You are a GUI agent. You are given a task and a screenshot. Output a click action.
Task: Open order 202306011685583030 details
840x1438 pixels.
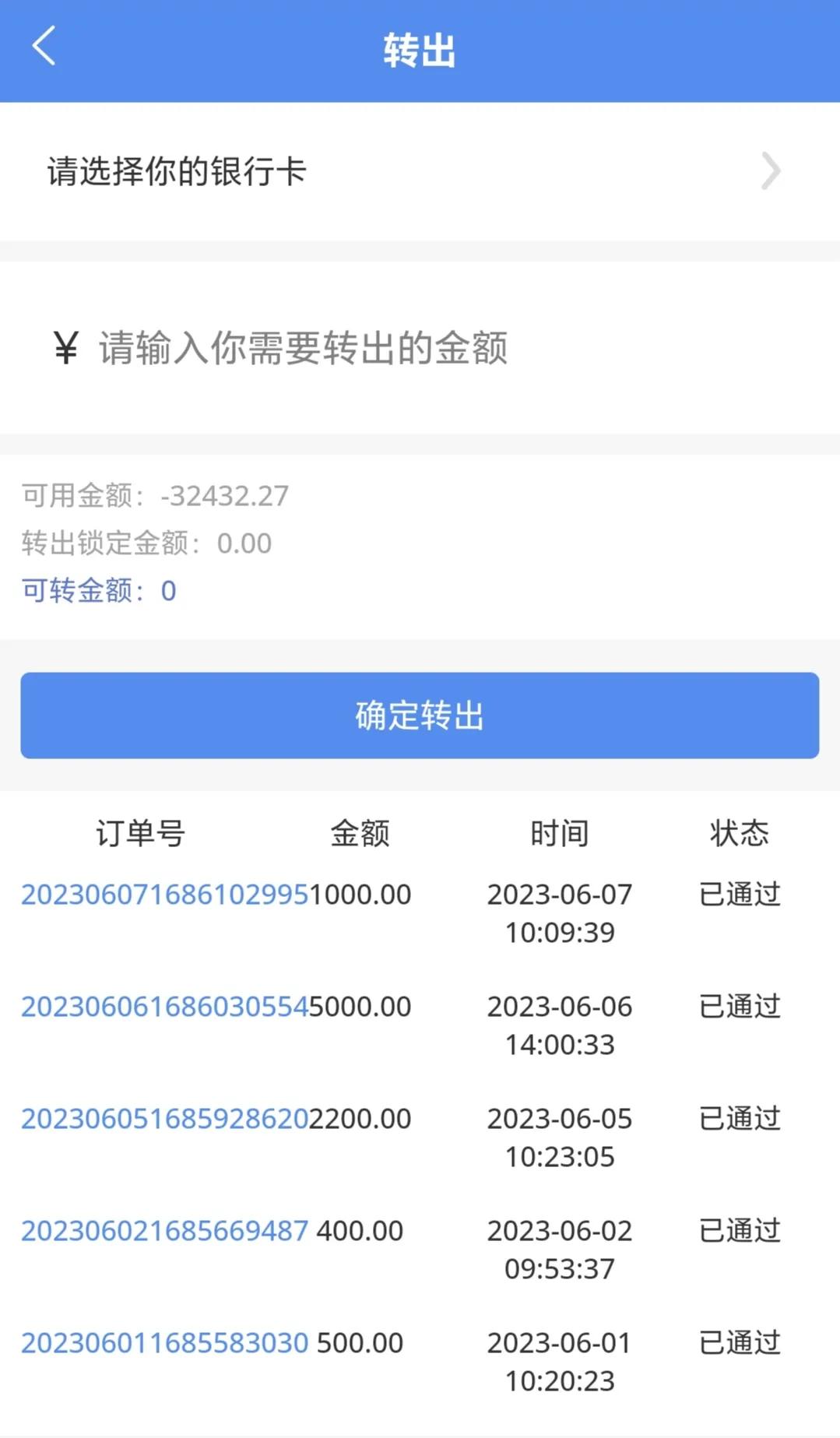click(165, 1342)
